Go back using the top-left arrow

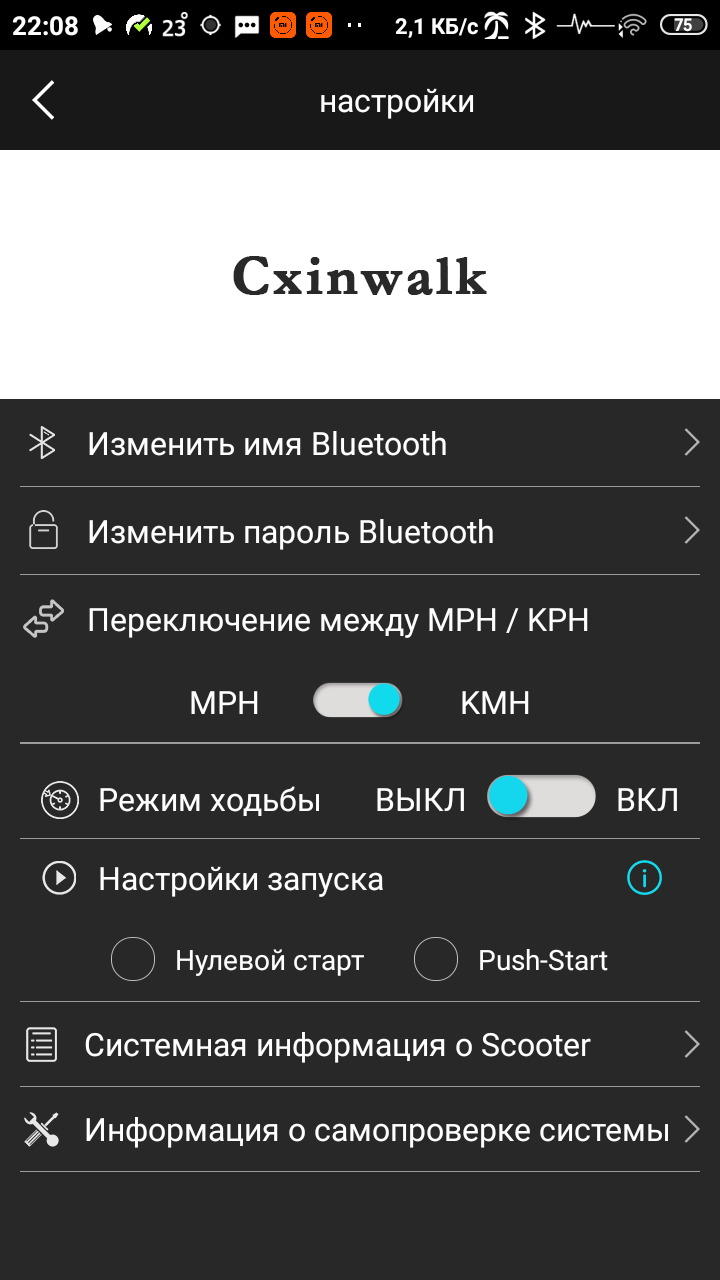pyautogui.click(x=43, y=101)
